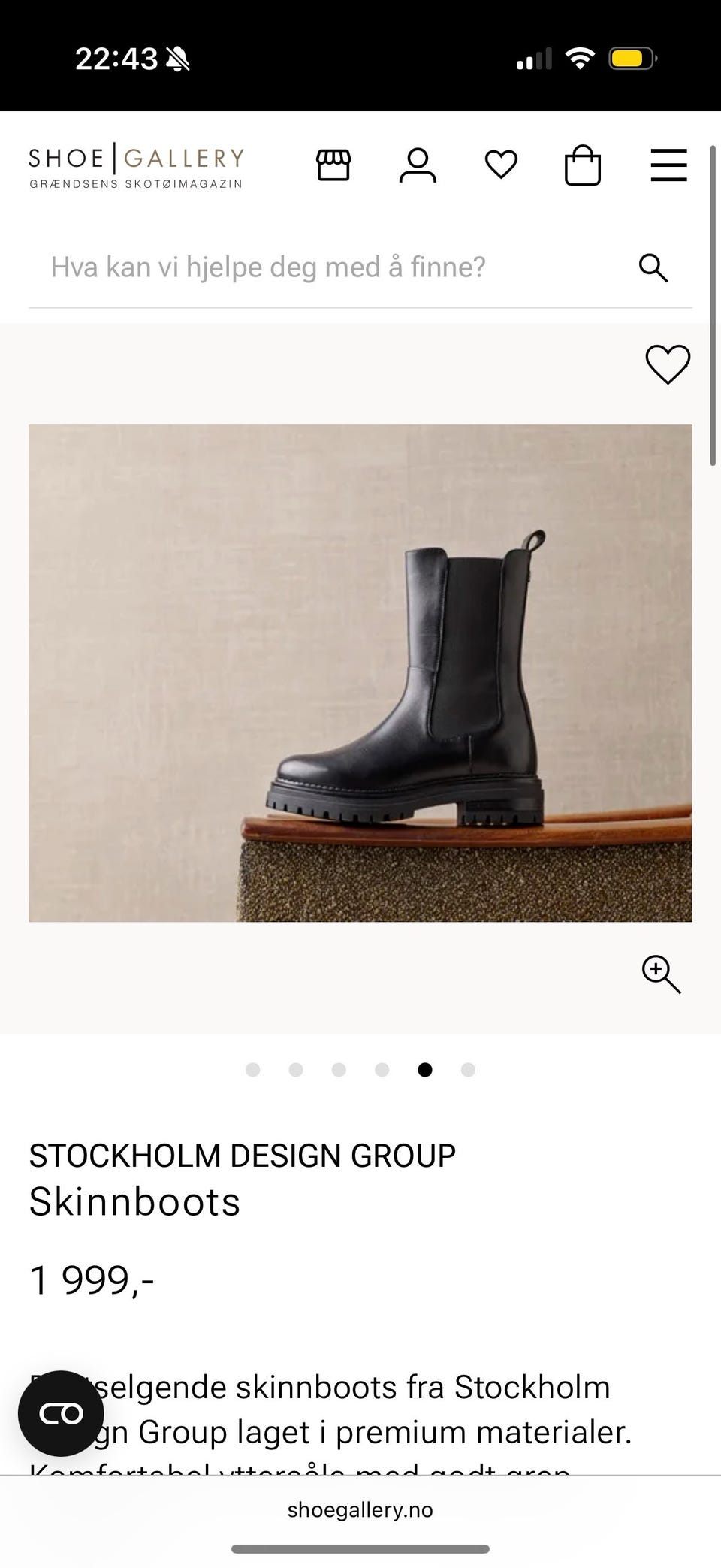
Task: Submit search with the magnifier icon
Action: 653,267
